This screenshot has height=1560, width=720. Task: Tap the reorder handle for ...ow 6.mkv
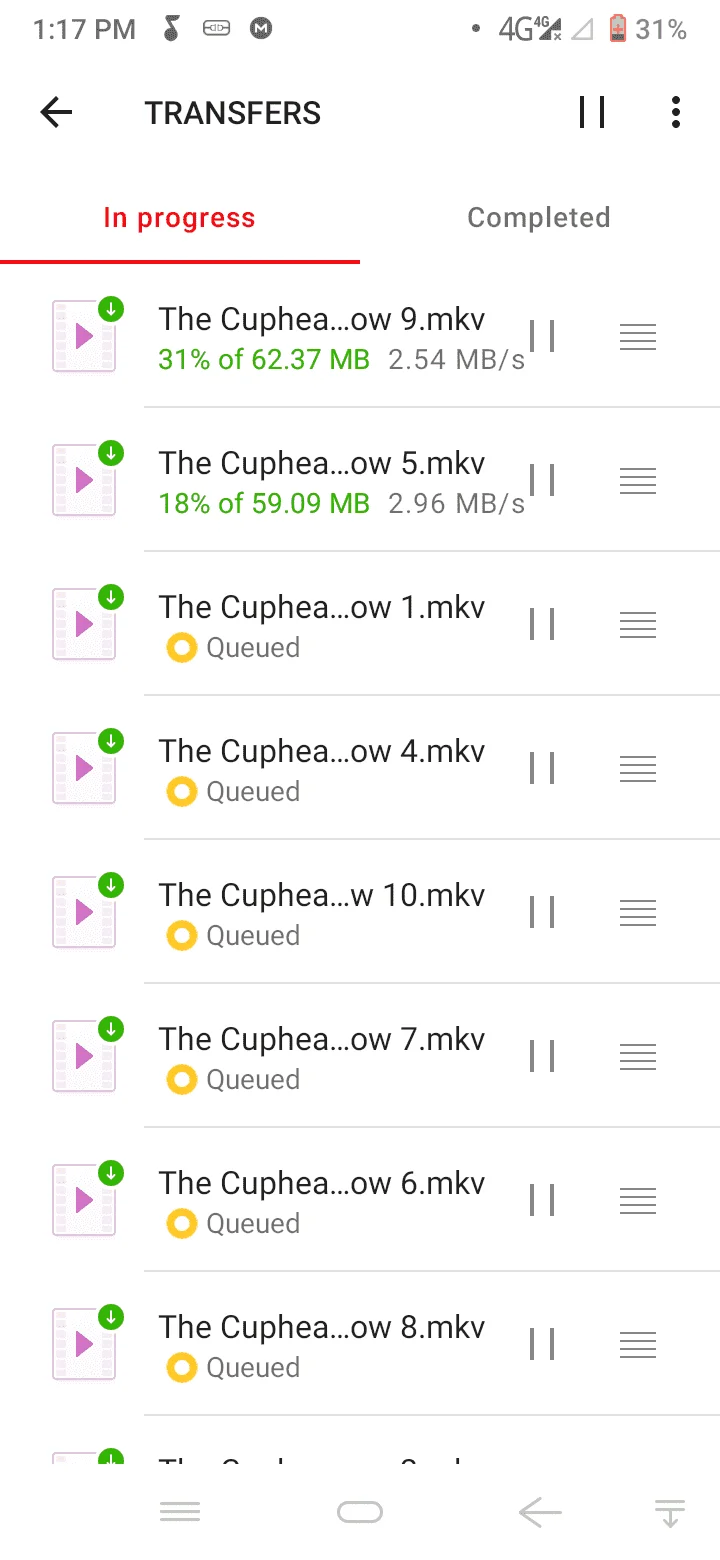point(638,1200)
